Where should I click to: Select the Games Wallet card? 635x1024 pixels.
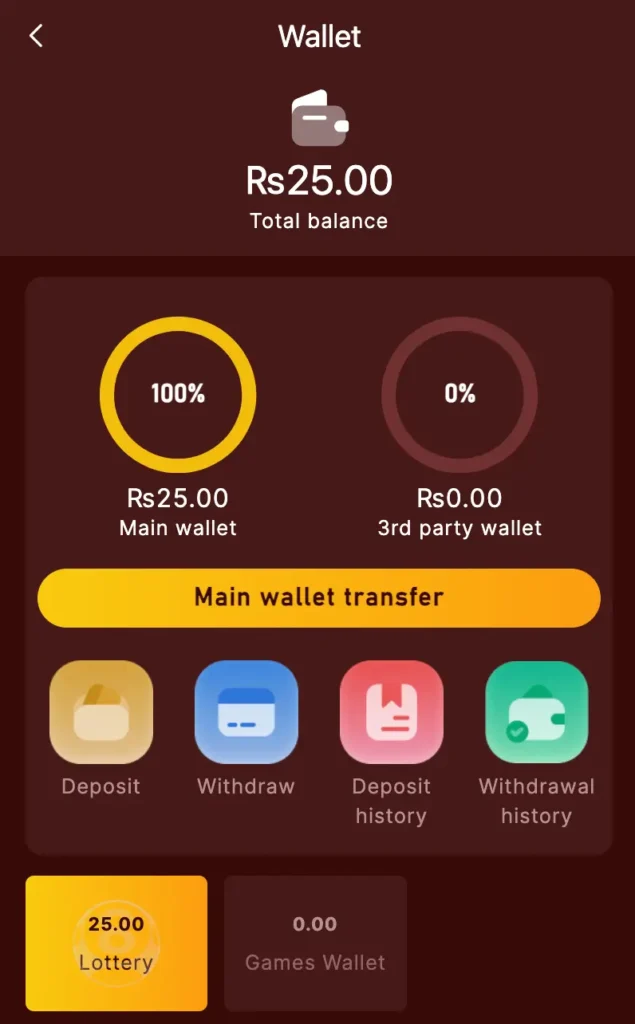point(315,943)
